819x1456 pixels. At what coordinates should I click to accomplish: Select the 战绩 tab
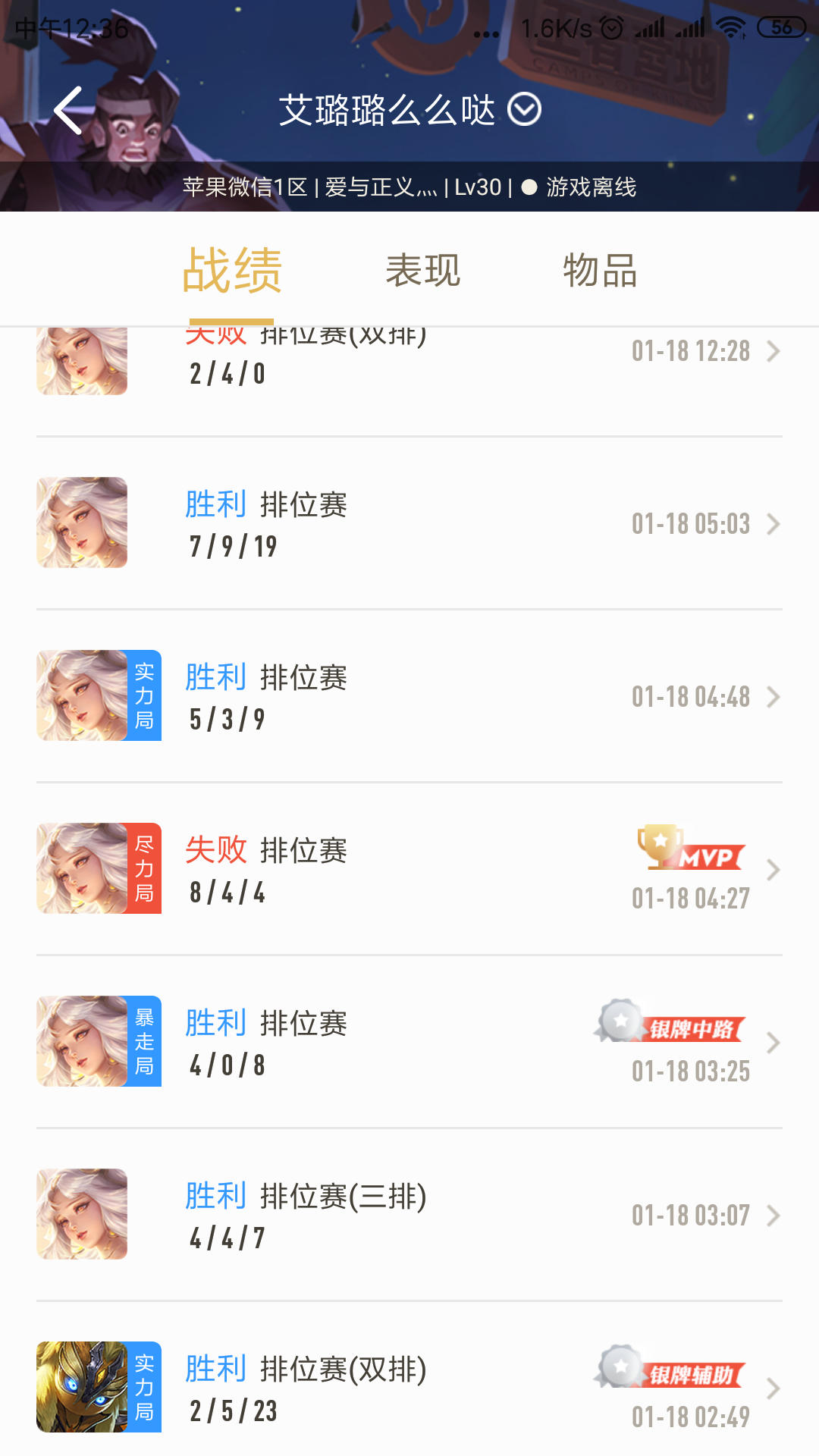tap(232, 271)
